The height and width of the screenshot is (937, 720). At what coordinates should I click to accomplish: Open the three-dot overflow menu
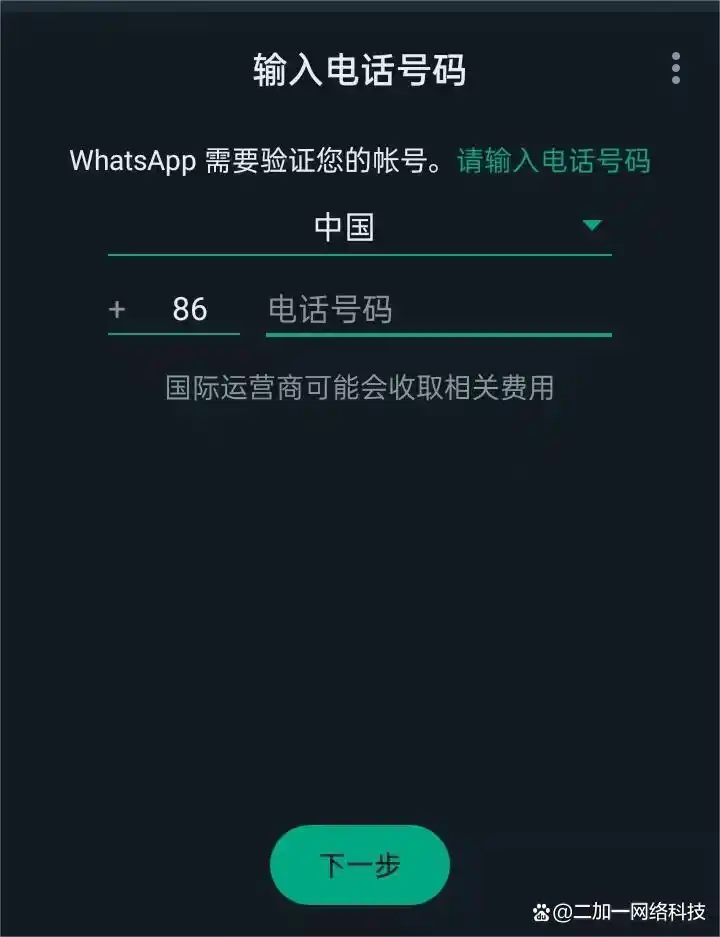point(676,68)
